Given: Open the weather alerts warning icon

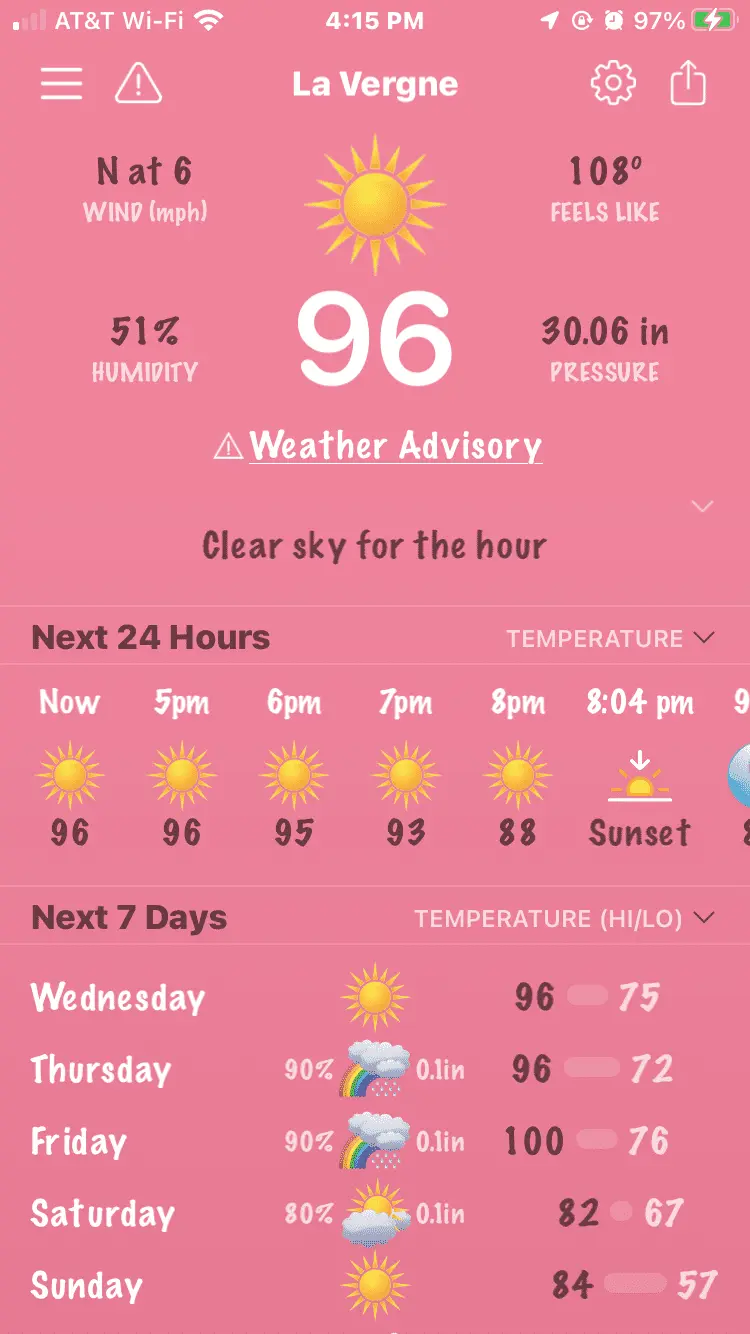Looking at the screenshot, I should [x=139, y=83].
